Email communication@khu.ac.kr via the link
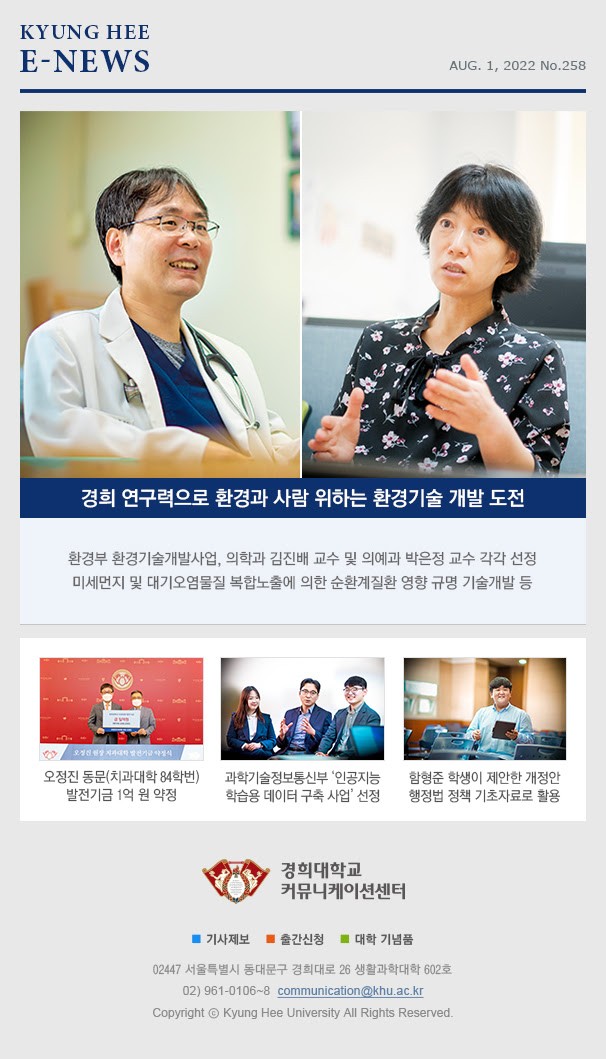 pyautogui.click(x=350, y=991)
